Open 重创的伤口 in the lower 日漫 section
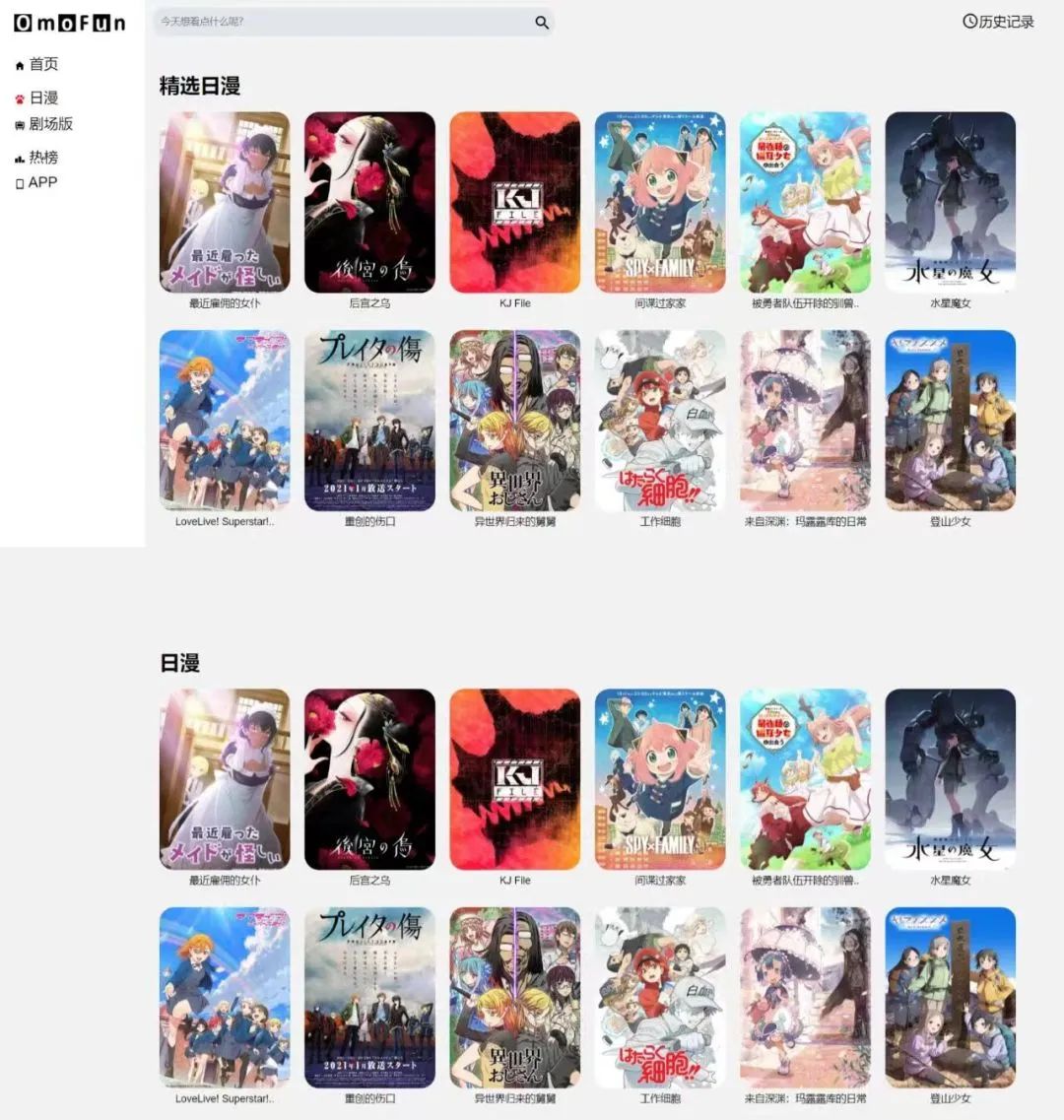This screenshot has height=1120, width=1064. (x=369, y=997)
